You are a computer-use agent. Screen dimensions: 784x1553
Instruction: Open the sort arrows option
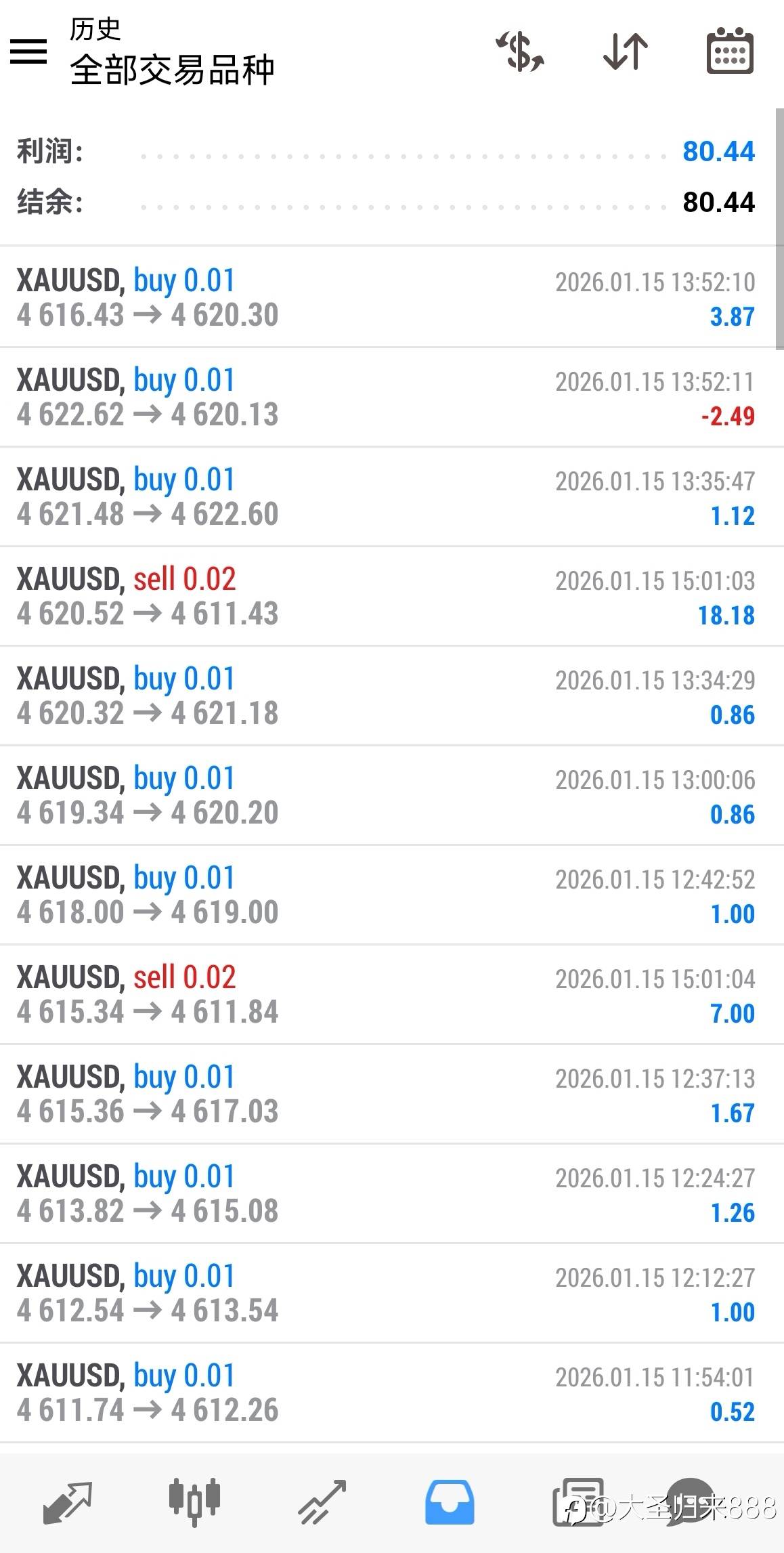click(625, 51)
